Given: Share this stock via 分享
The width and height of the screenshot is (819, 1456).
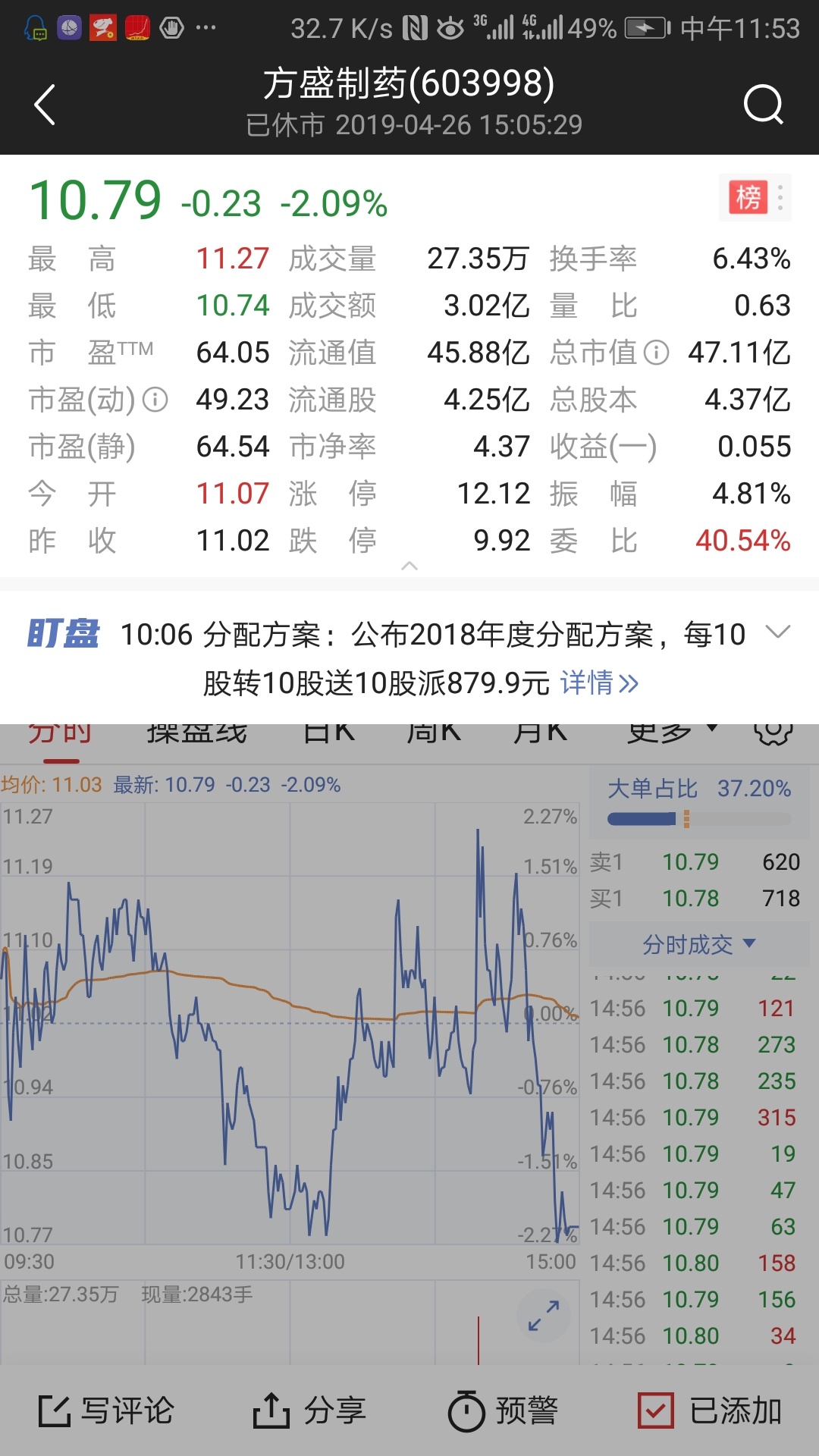Looking at the screenshot, I should click(x=309, y=1411).
